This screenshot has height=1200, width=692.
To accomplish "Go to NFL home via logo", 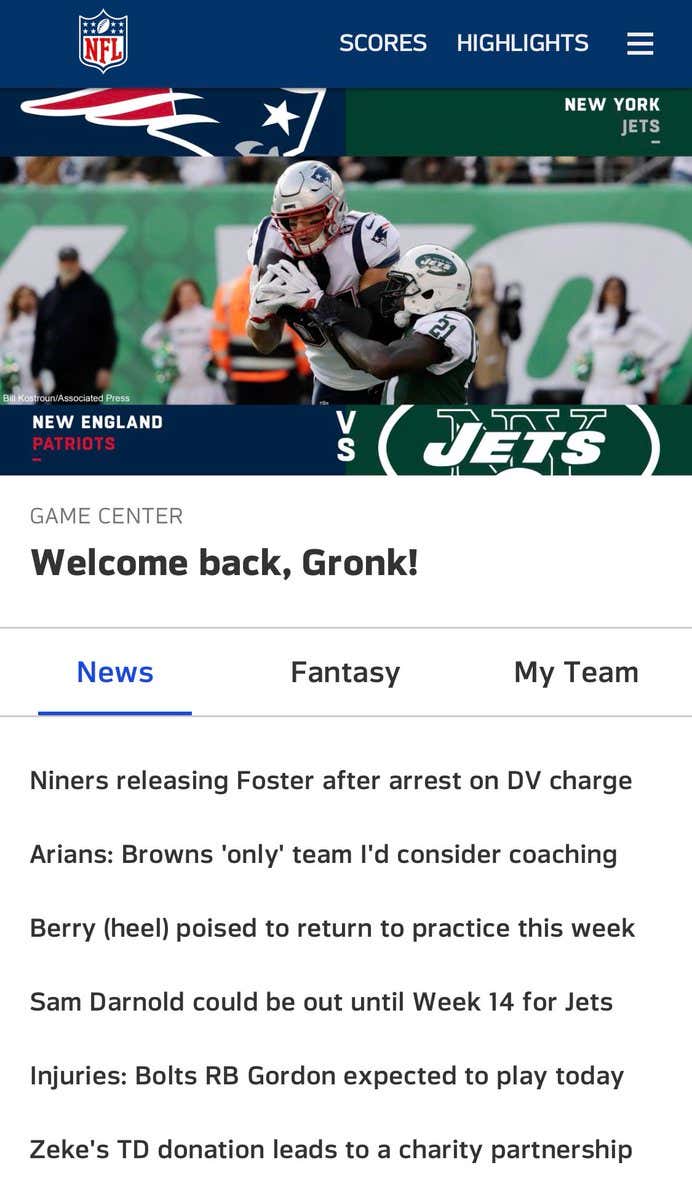I will pyautogui.click(x=103, y=41).
